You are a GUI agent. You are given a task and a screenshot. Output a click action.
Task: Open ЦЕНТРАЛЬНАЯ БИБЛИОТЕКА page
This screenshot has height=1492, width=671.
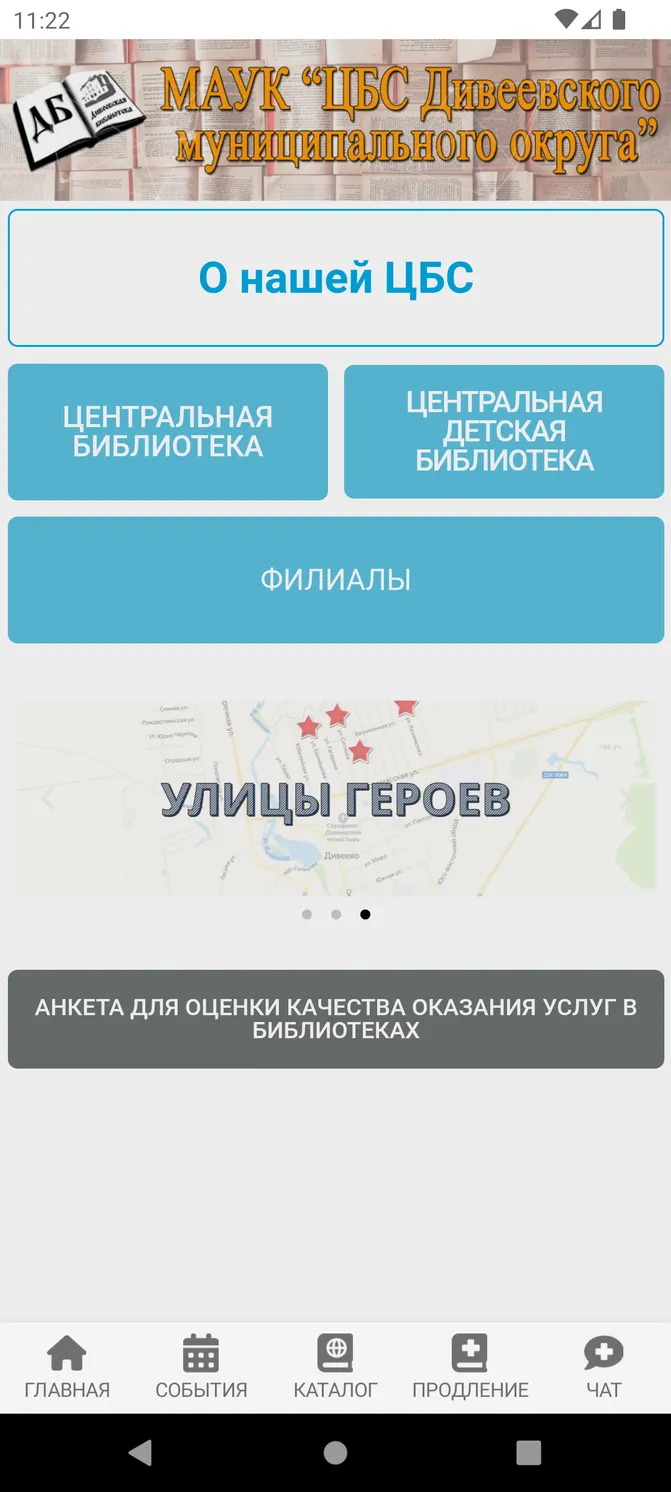[x=168, y=432]
